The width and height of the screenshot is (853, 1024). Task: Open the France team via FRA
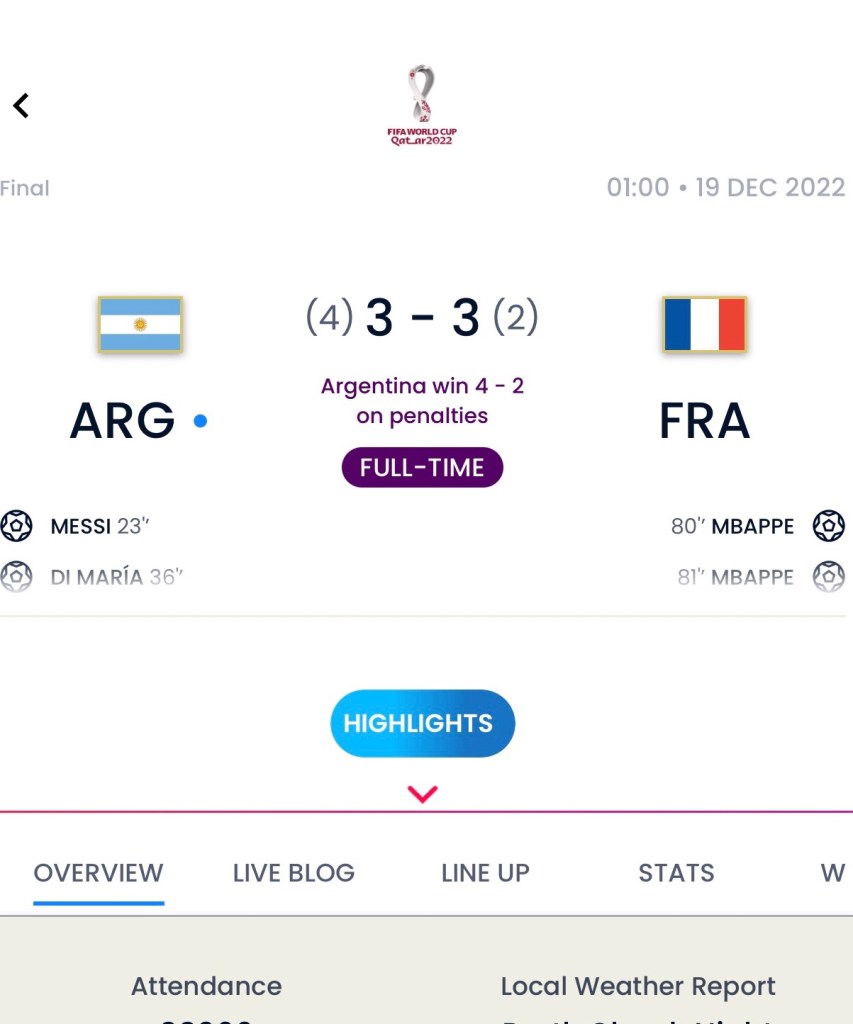pyautogui.click(x=704, y=421)
